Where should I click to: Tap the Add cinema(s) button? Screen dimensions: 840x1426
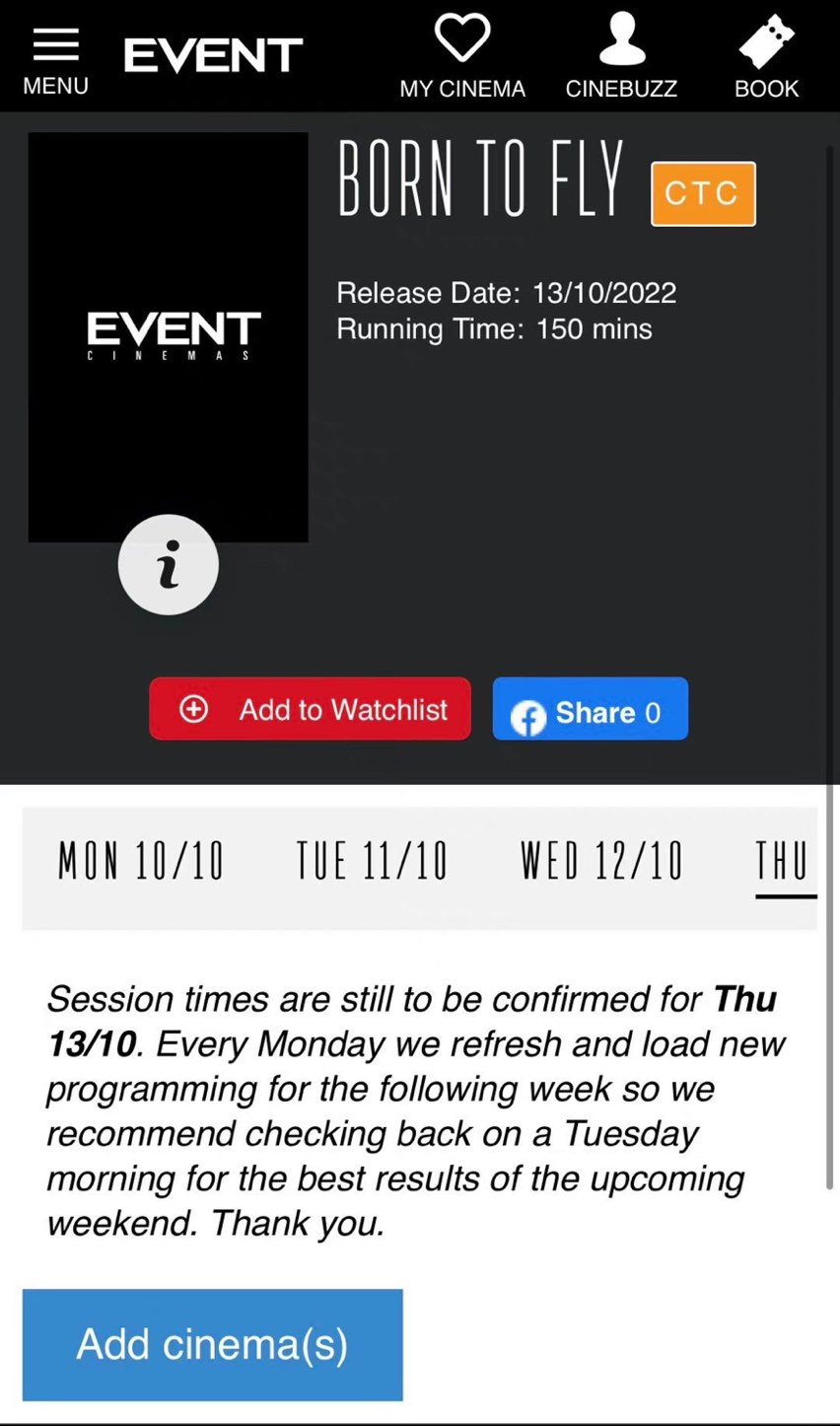pos(212,1344)
